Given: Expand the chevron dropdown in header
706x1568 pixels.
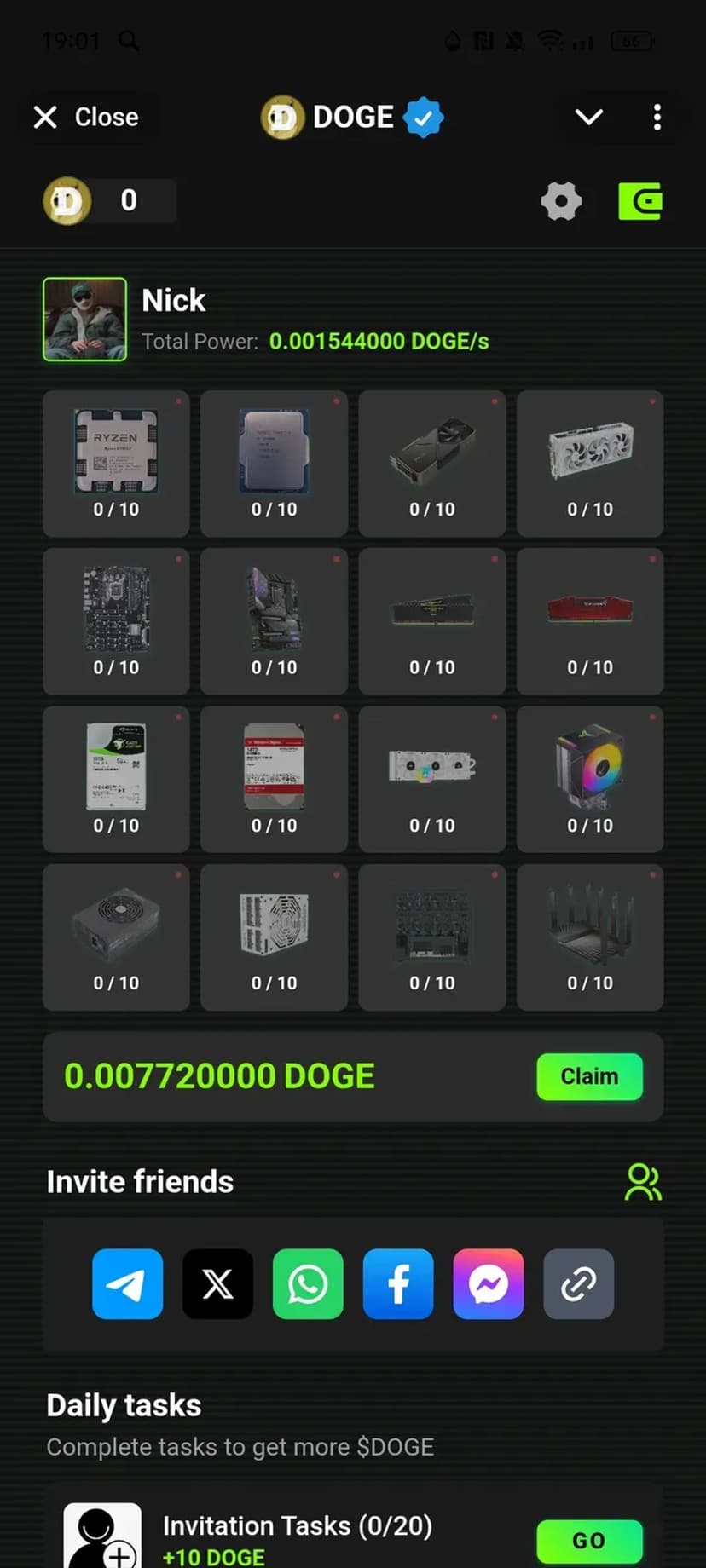Looking at the screenshot, I should click(588, 117).
